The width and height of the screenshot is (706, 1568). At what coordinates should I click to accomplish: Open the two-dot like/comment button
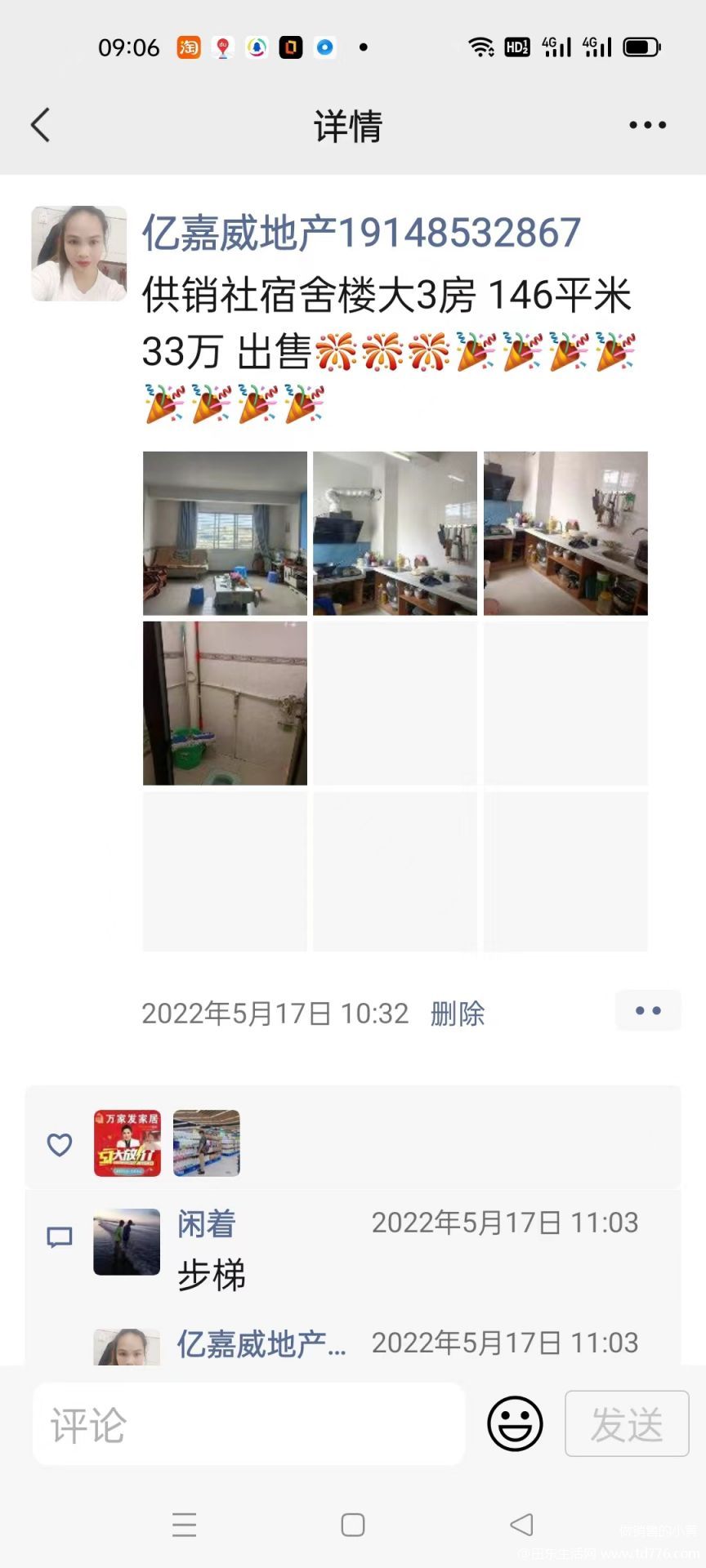pyautogui.click(x=648, y=1010)
